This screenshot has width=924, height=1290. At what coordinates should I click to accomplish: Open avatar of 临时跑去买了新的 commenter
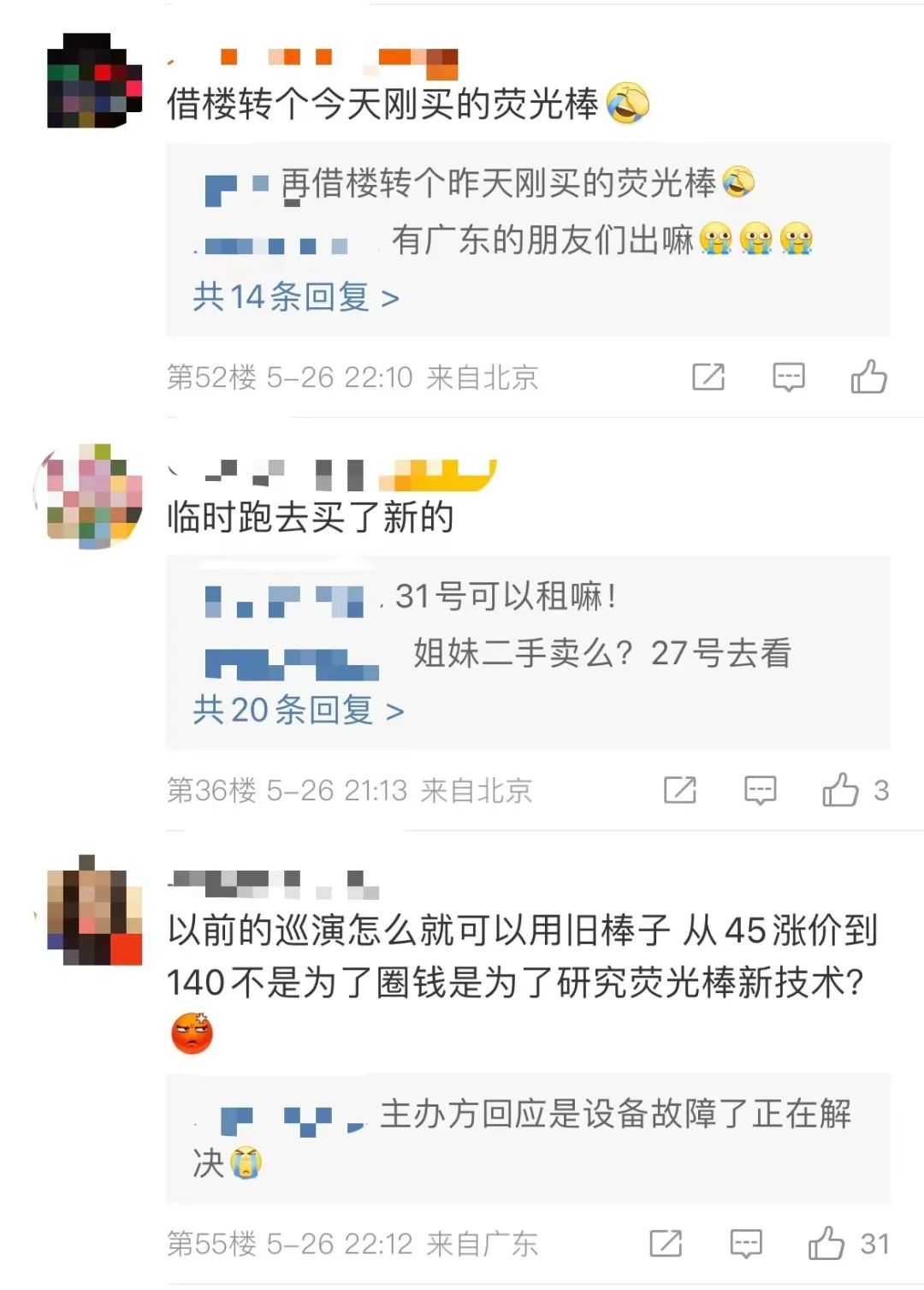tap(92, 495)
